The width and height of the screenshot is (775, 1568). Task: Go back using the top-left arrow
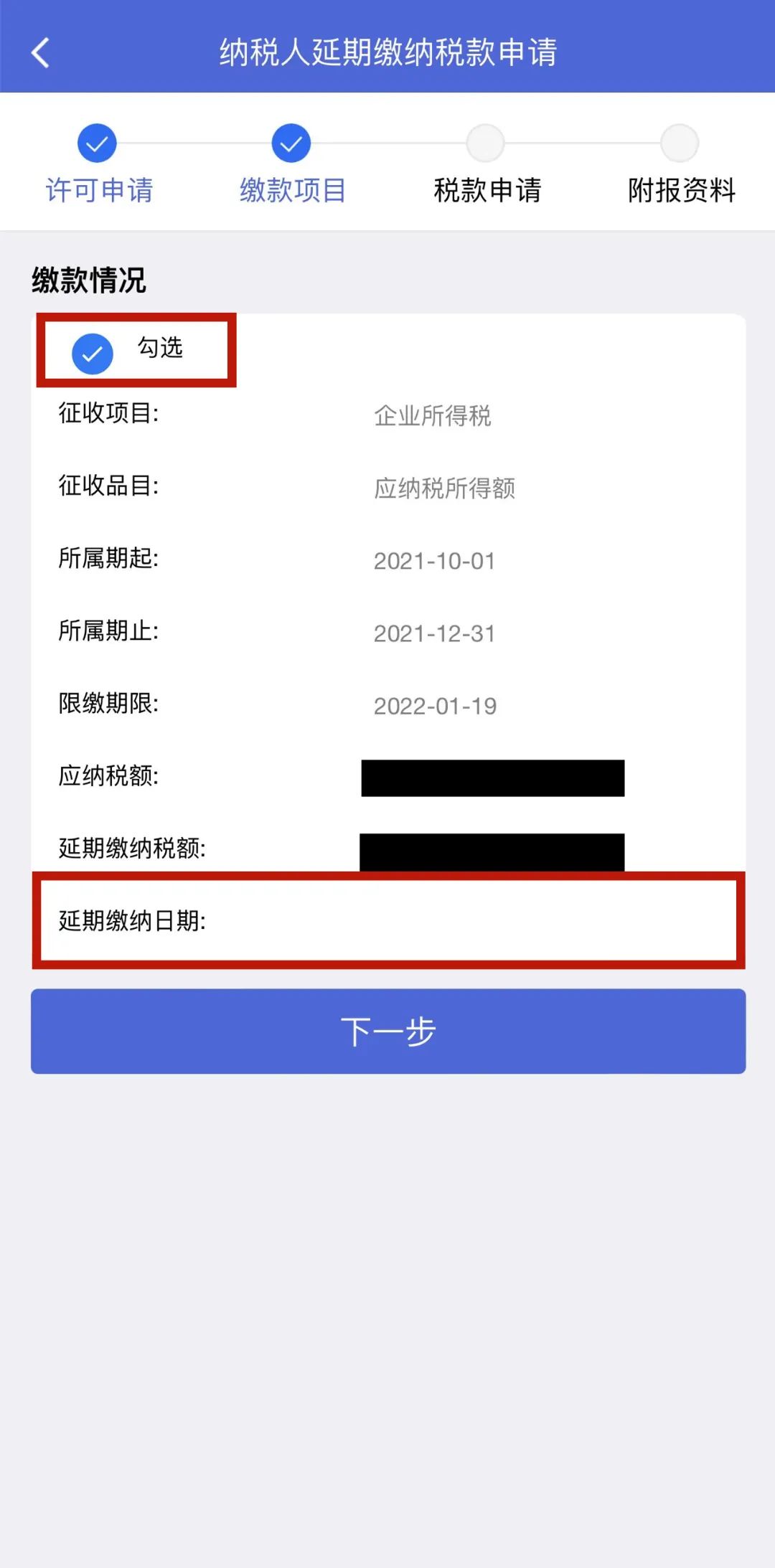pyautogui.click(x=41, y=52)
